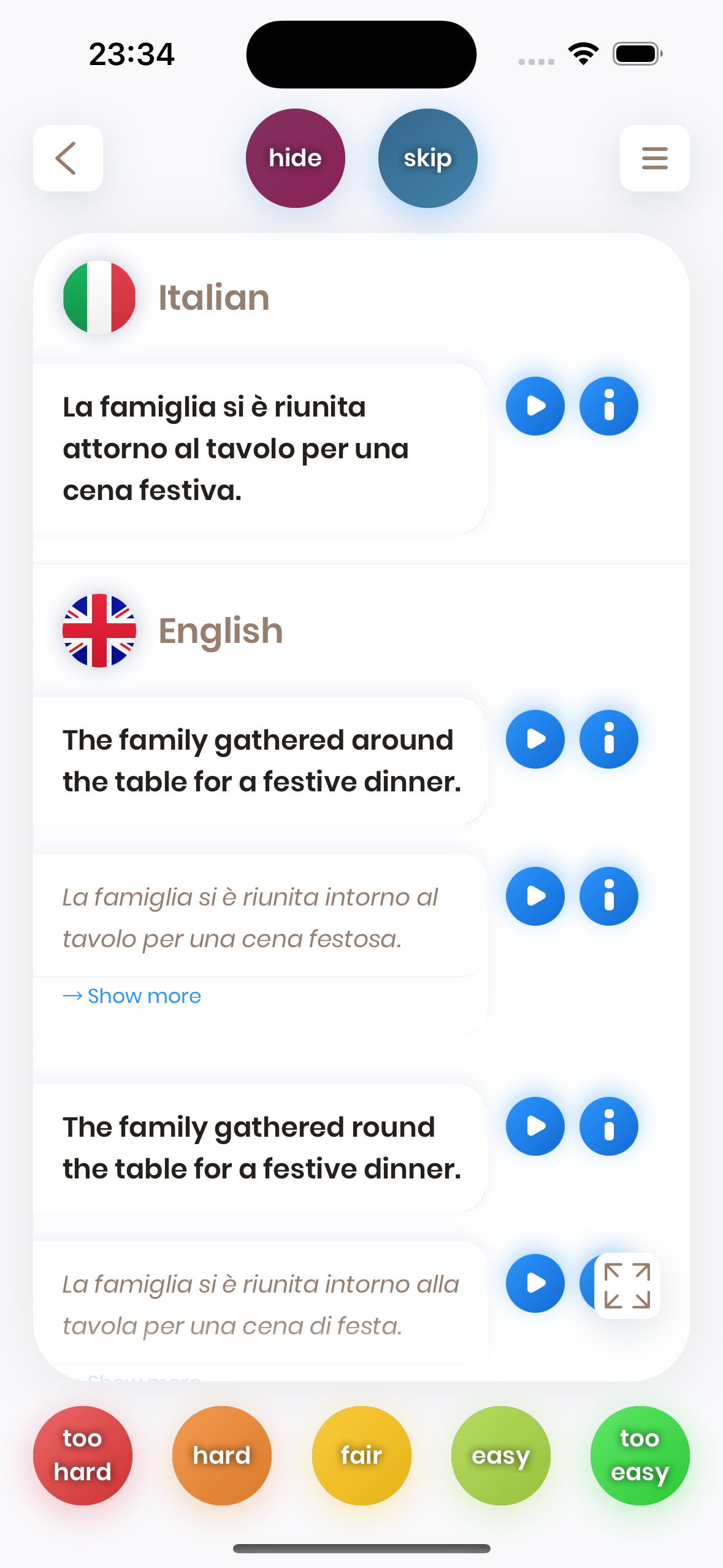The image size is (723, 1568).
Task: Mark difficulty as easy
Action: pyautogui.click(x=500, y=1455)
